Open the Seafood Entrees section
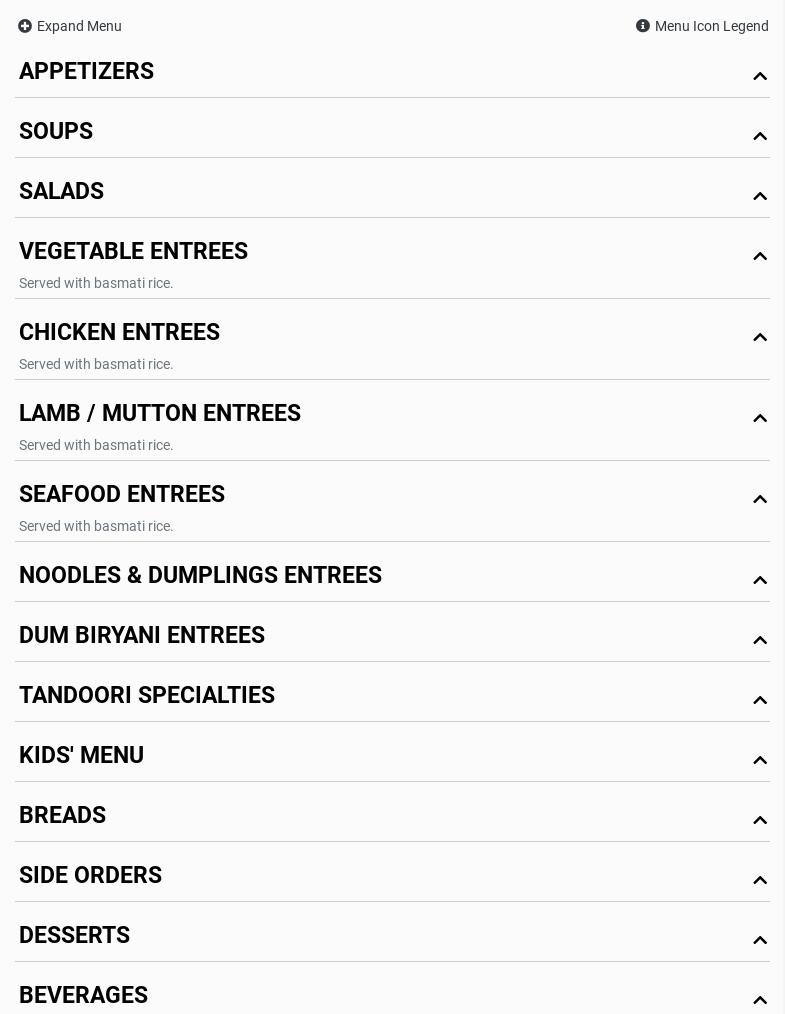 coord(122,495)
